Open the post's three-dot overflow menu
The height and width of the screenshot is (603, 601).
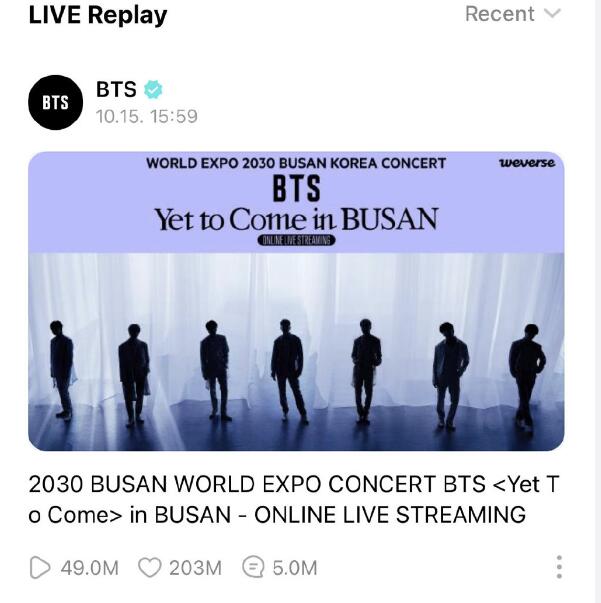pyautogui.click(x=559, y=567)
